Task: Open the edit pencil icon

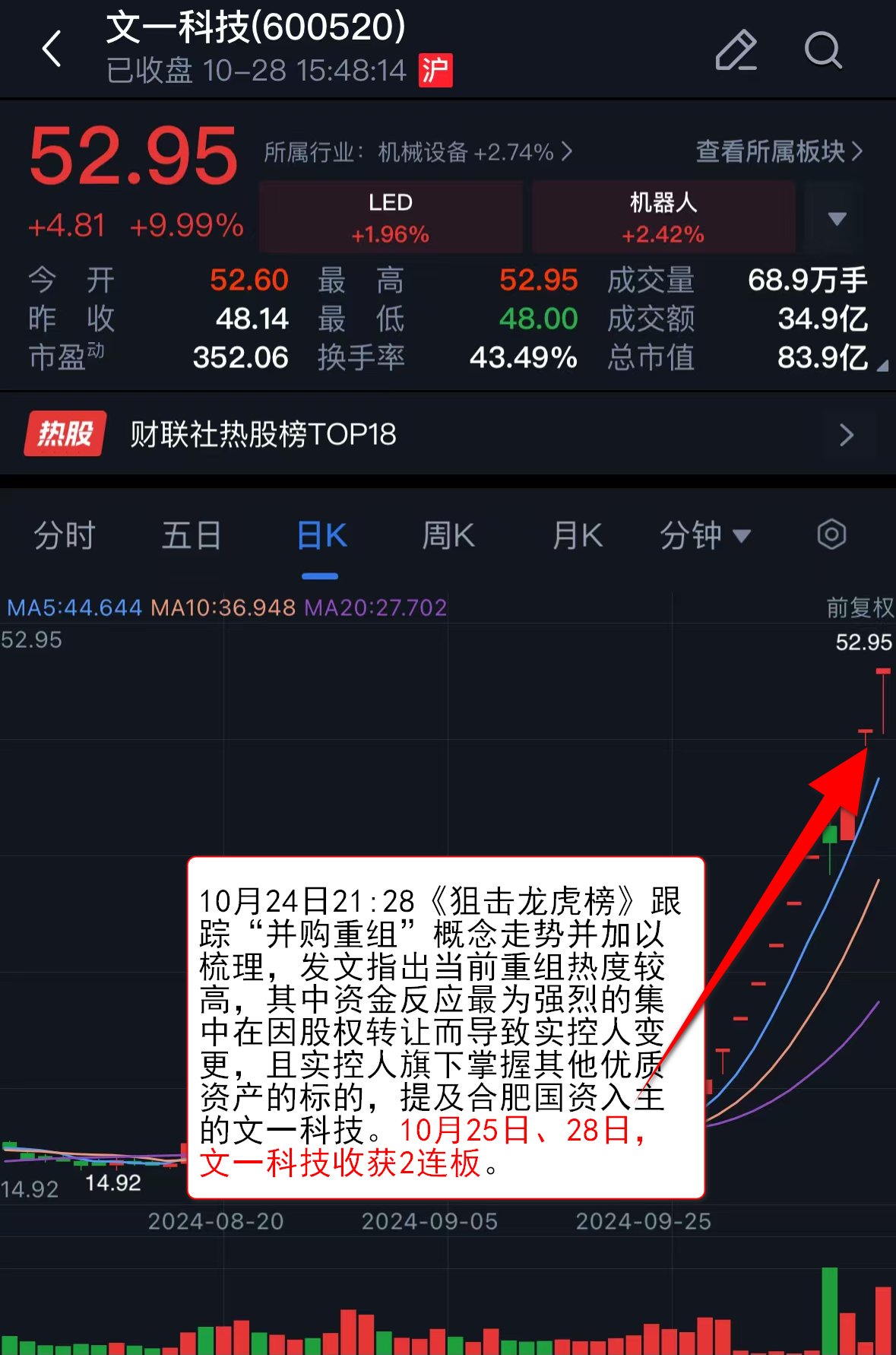Action: [736, 50]
